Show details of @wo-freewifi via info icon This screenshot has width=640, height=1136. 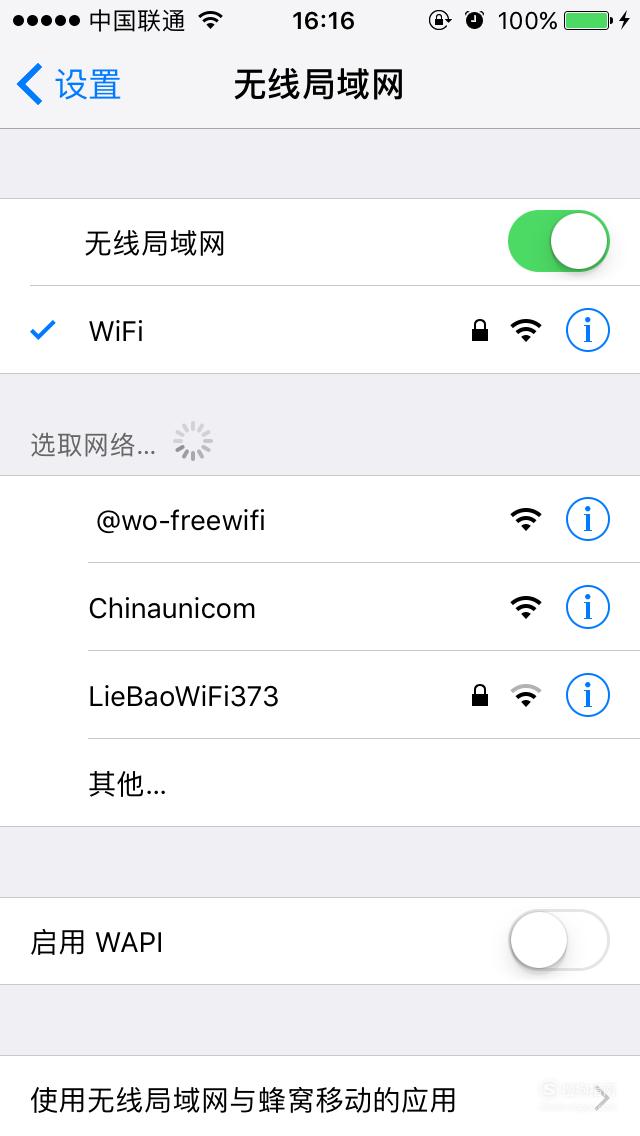[x=587, y=519]
